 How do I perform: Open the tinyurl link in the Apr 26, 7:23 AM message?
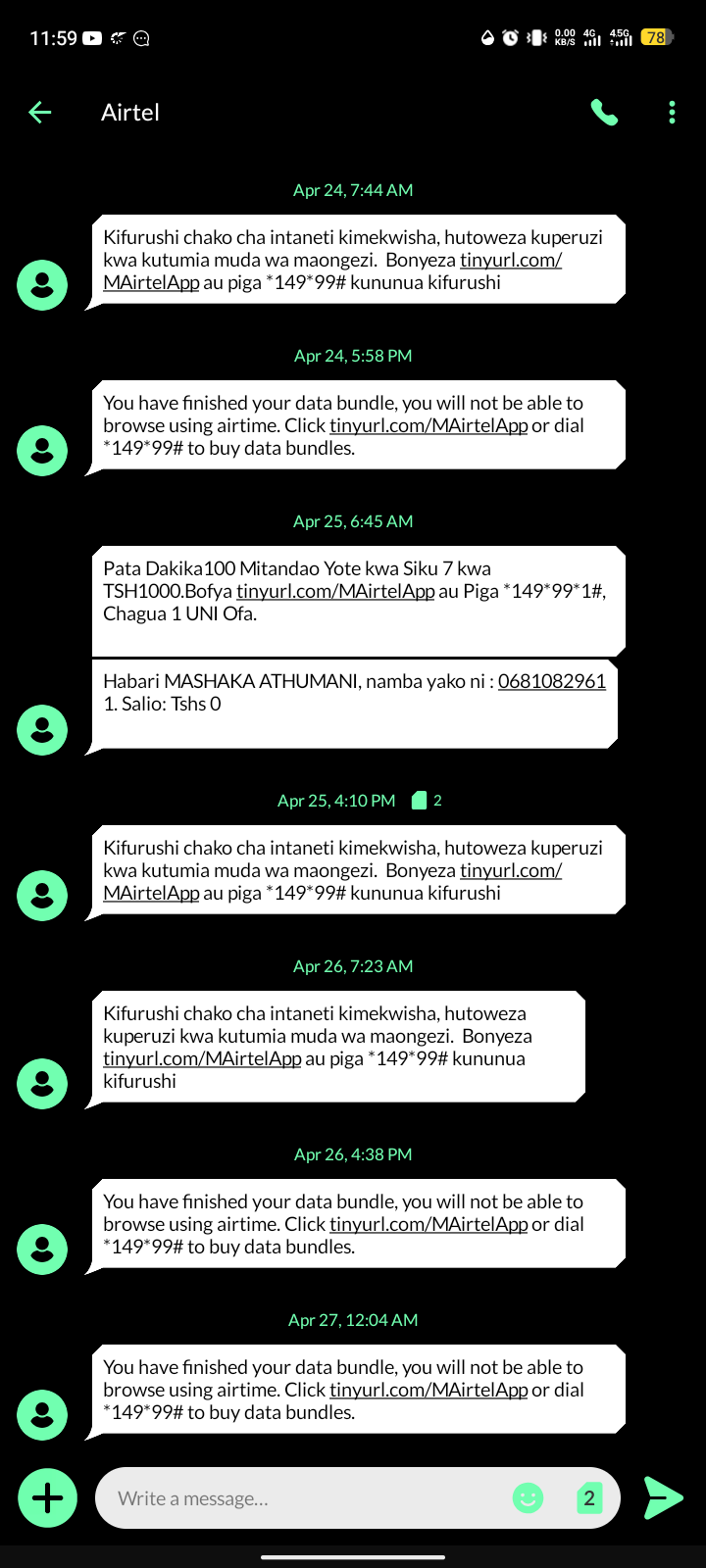tap(202, 1058)
